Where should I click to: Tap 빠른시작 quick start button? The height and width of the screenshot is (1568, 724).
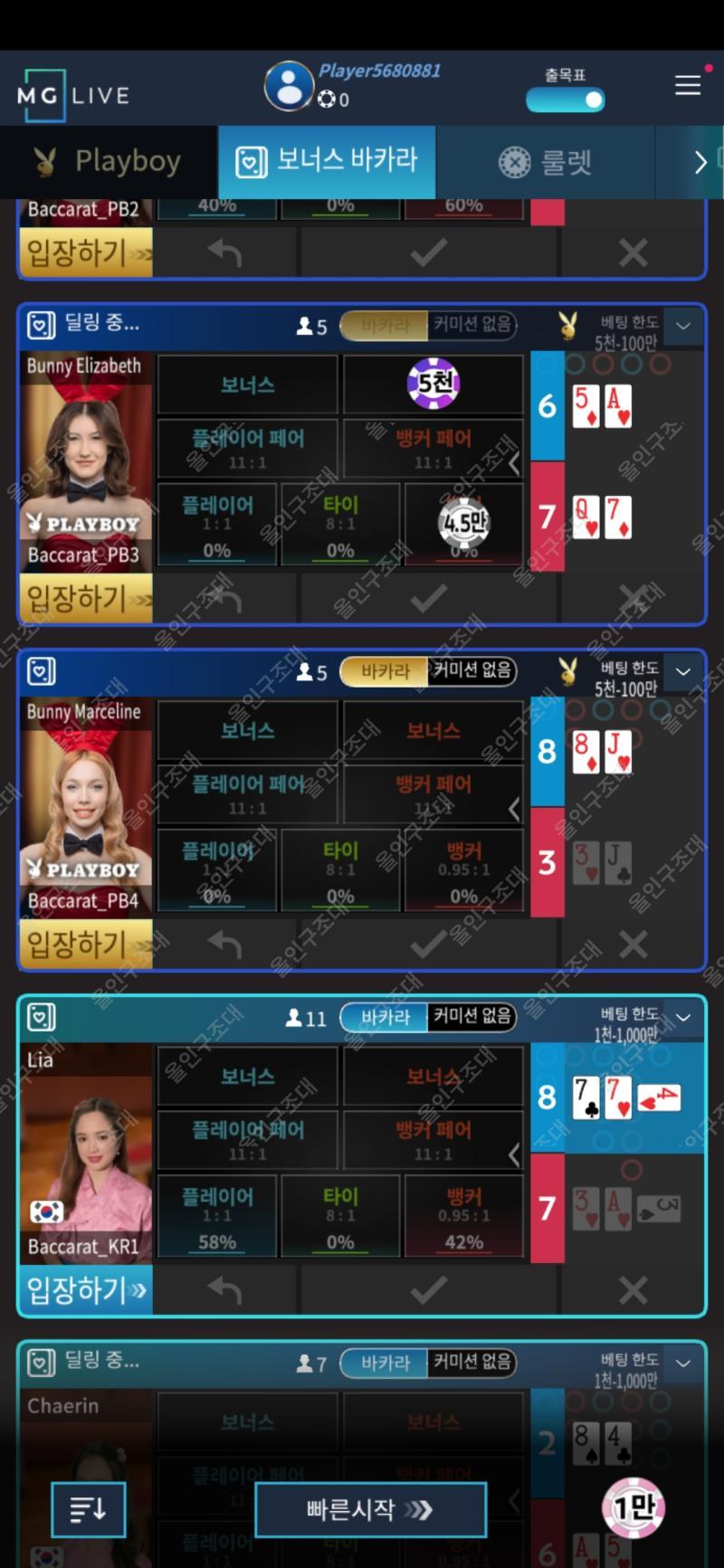click(x=370, y=1509)
